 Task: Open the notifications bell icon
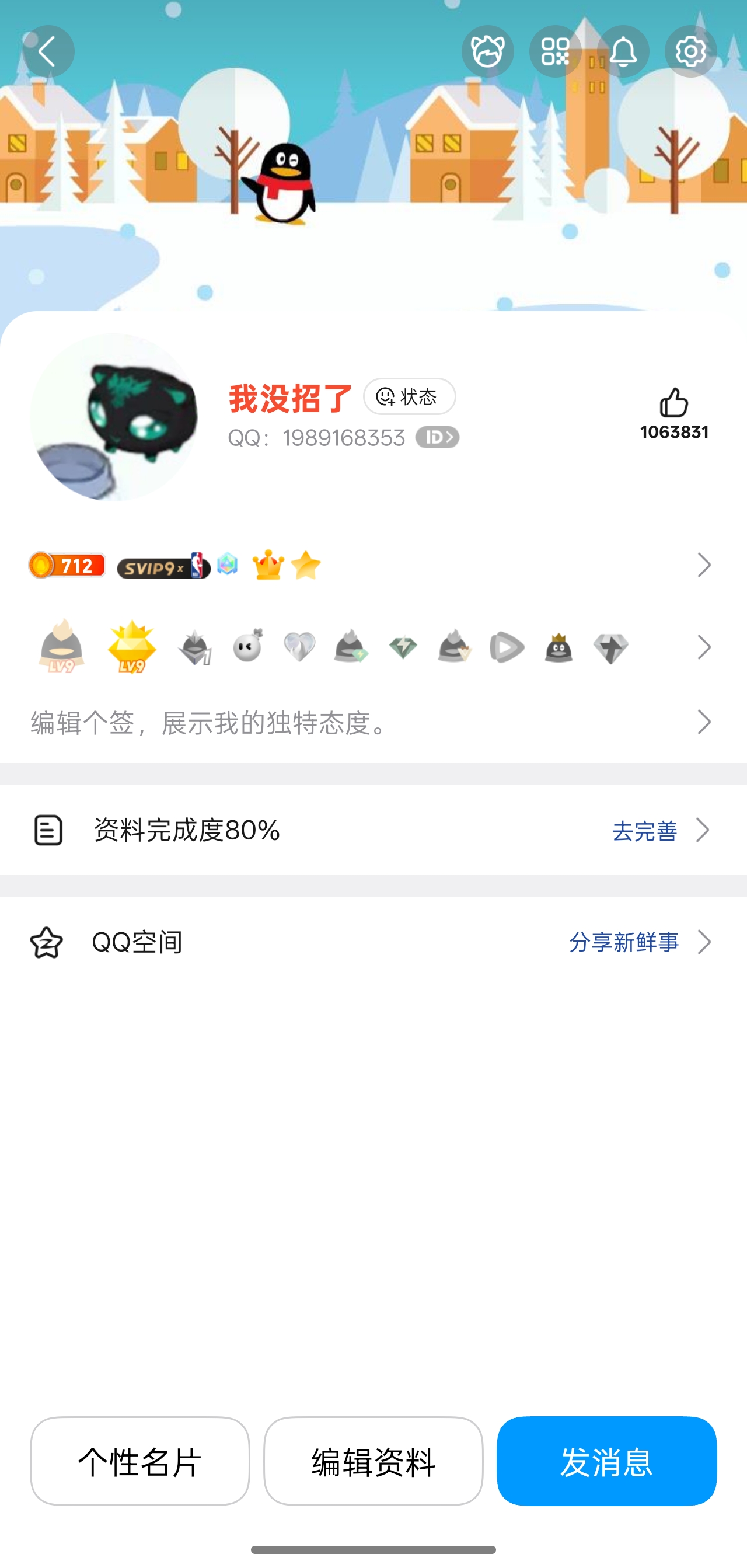coord(622,52)
